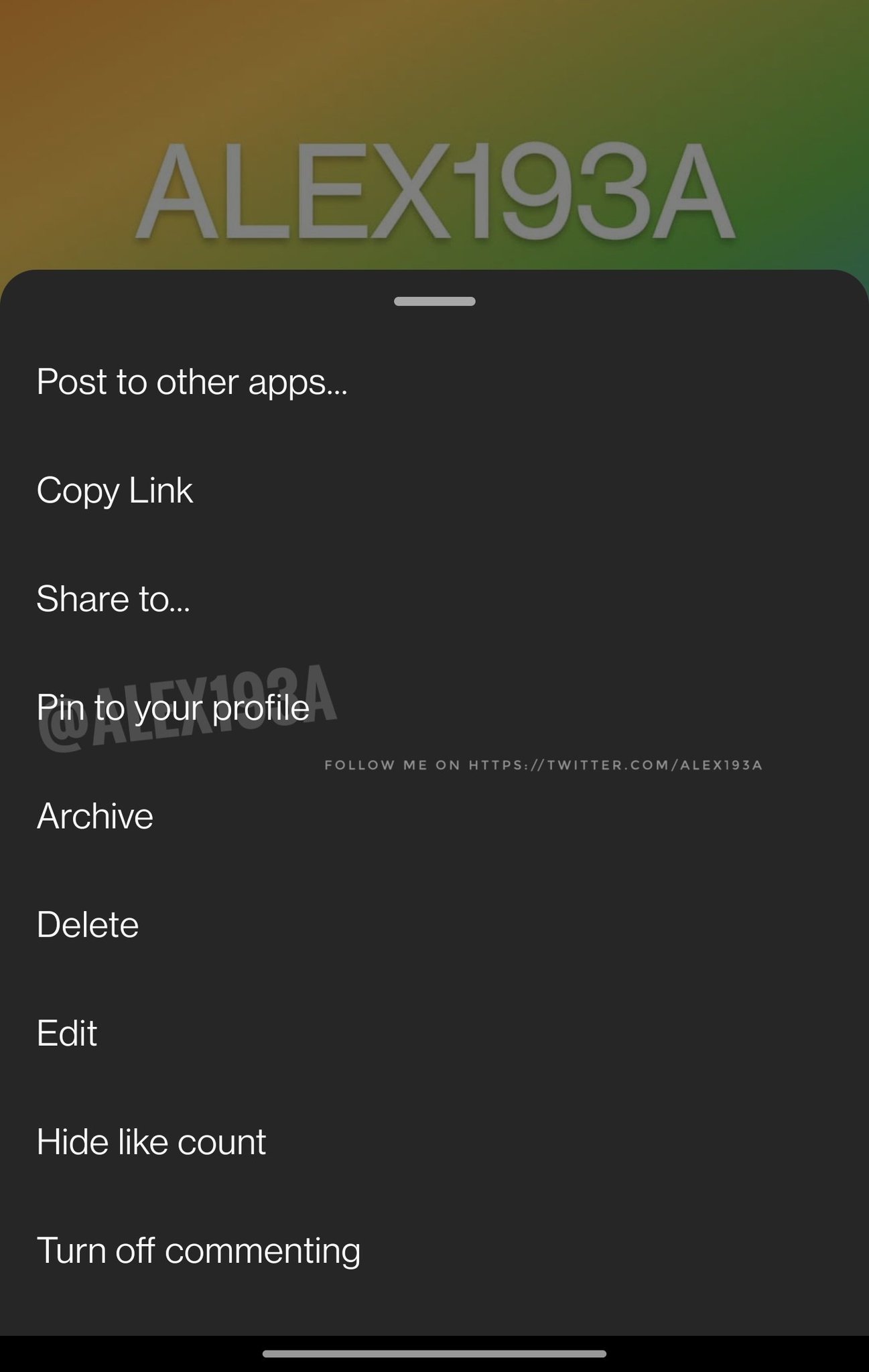Choose Pin to your profile
Image resolution: width=869 pixels, height=1372 pixels.
coord(173,708)
